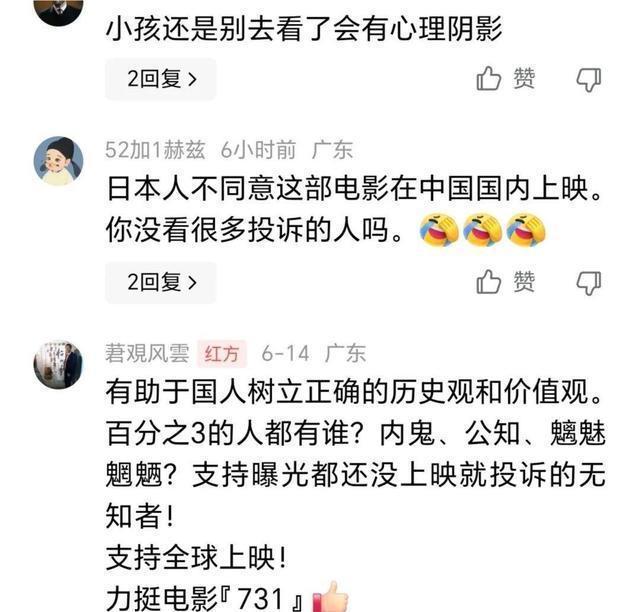This screenshot has height=612, width=640.
Task: Dislike the comment about 心理阴影
Action: click(x=589, y=79)
